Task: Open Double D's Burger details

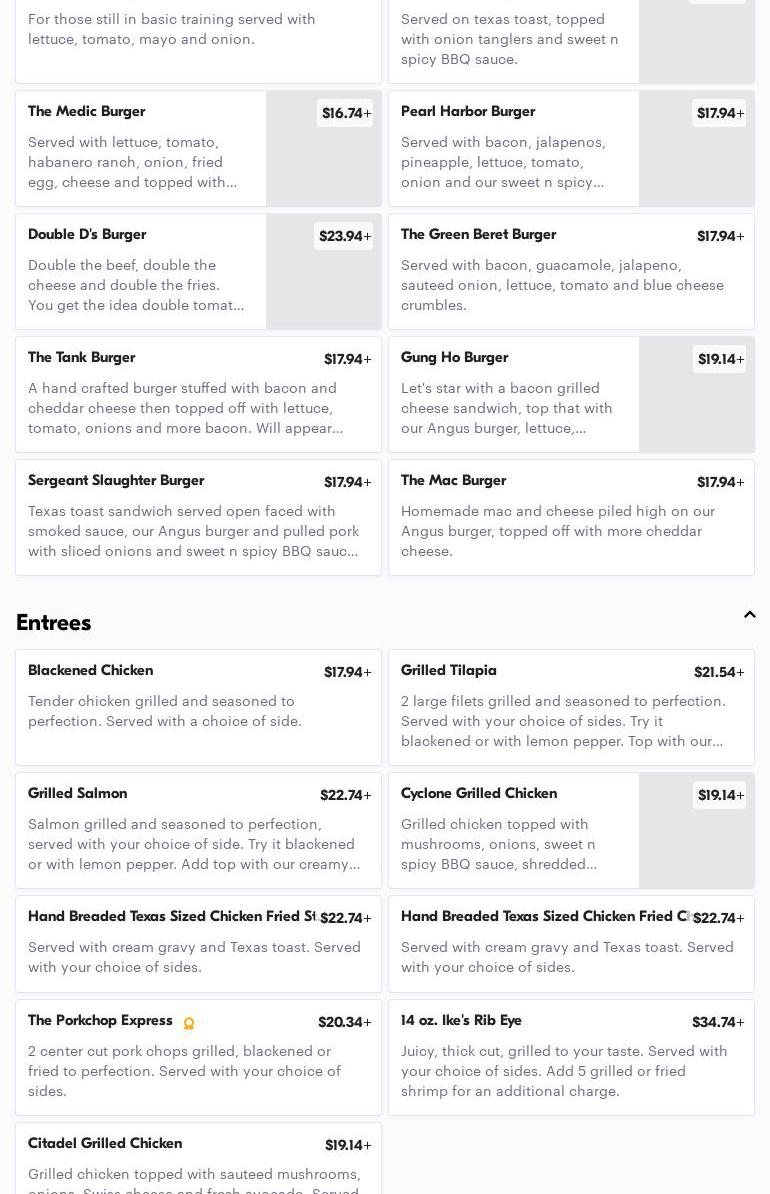Action: (141, 272)
